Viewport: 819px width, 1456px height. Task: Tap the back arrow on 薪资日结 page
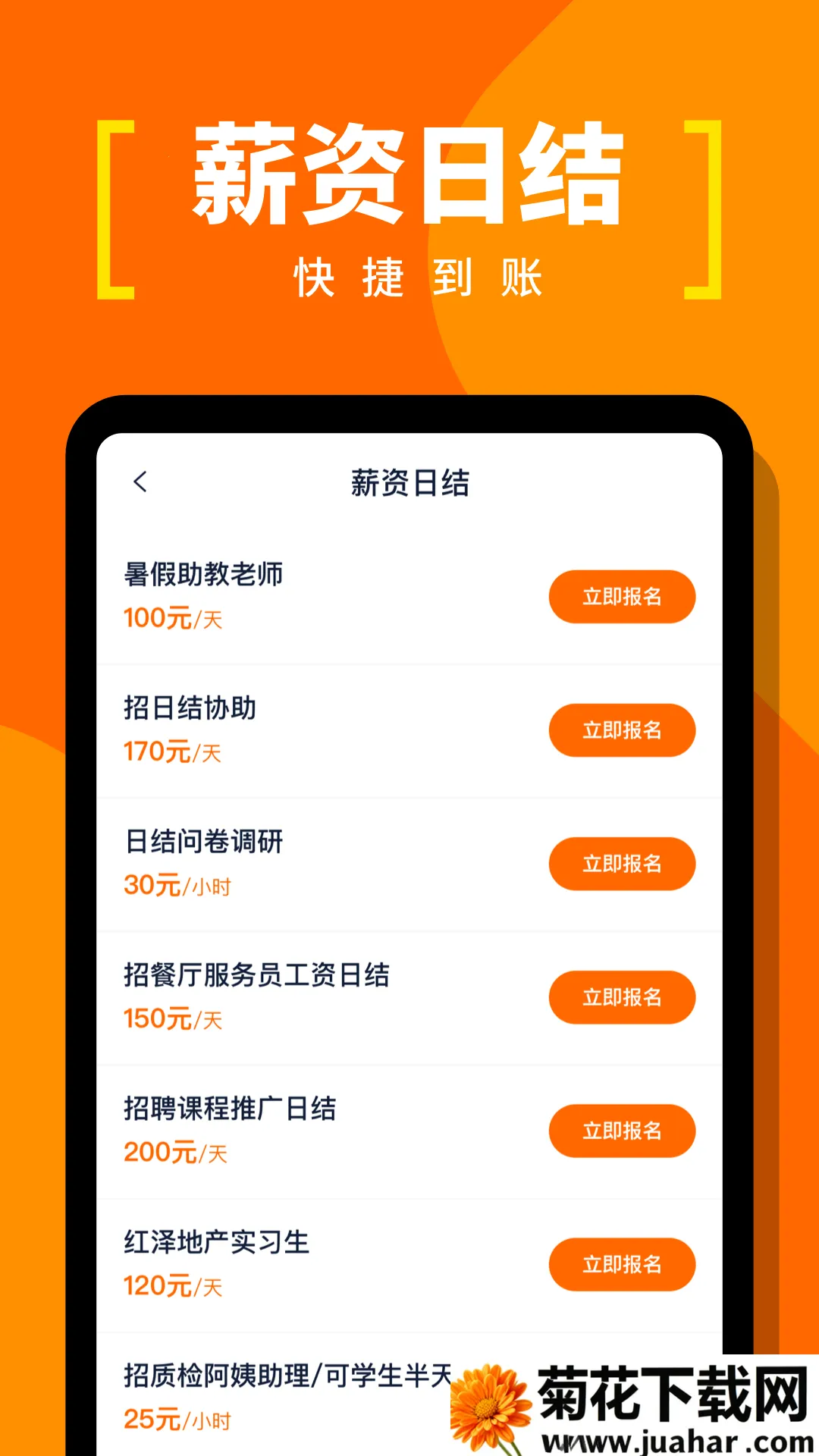[x=140, y=481]
